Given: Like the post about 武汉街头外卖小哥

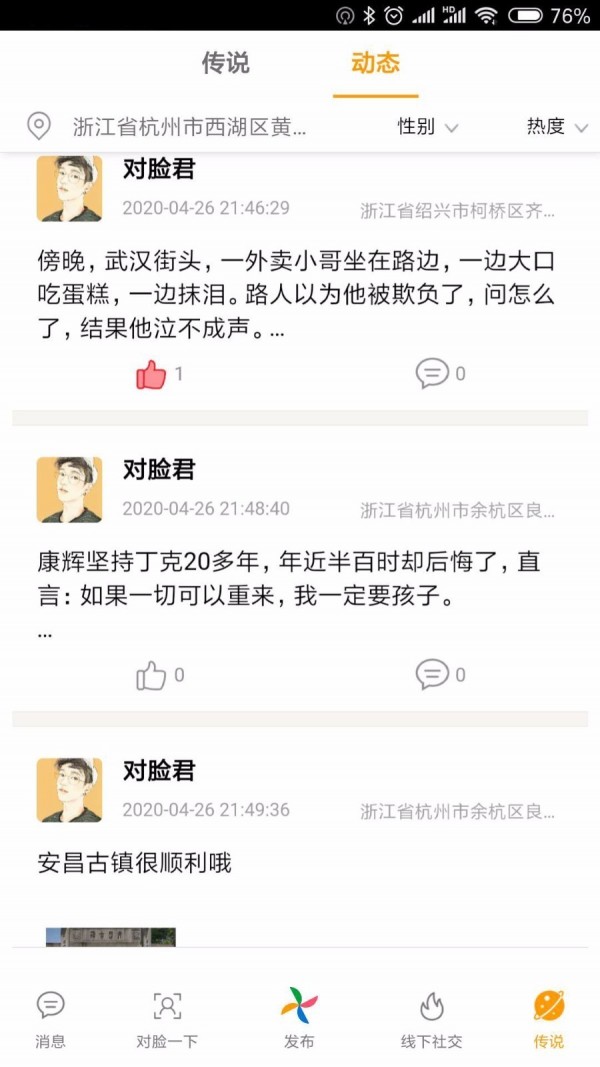Looking at the screenshot, I should tap(151, 375).
